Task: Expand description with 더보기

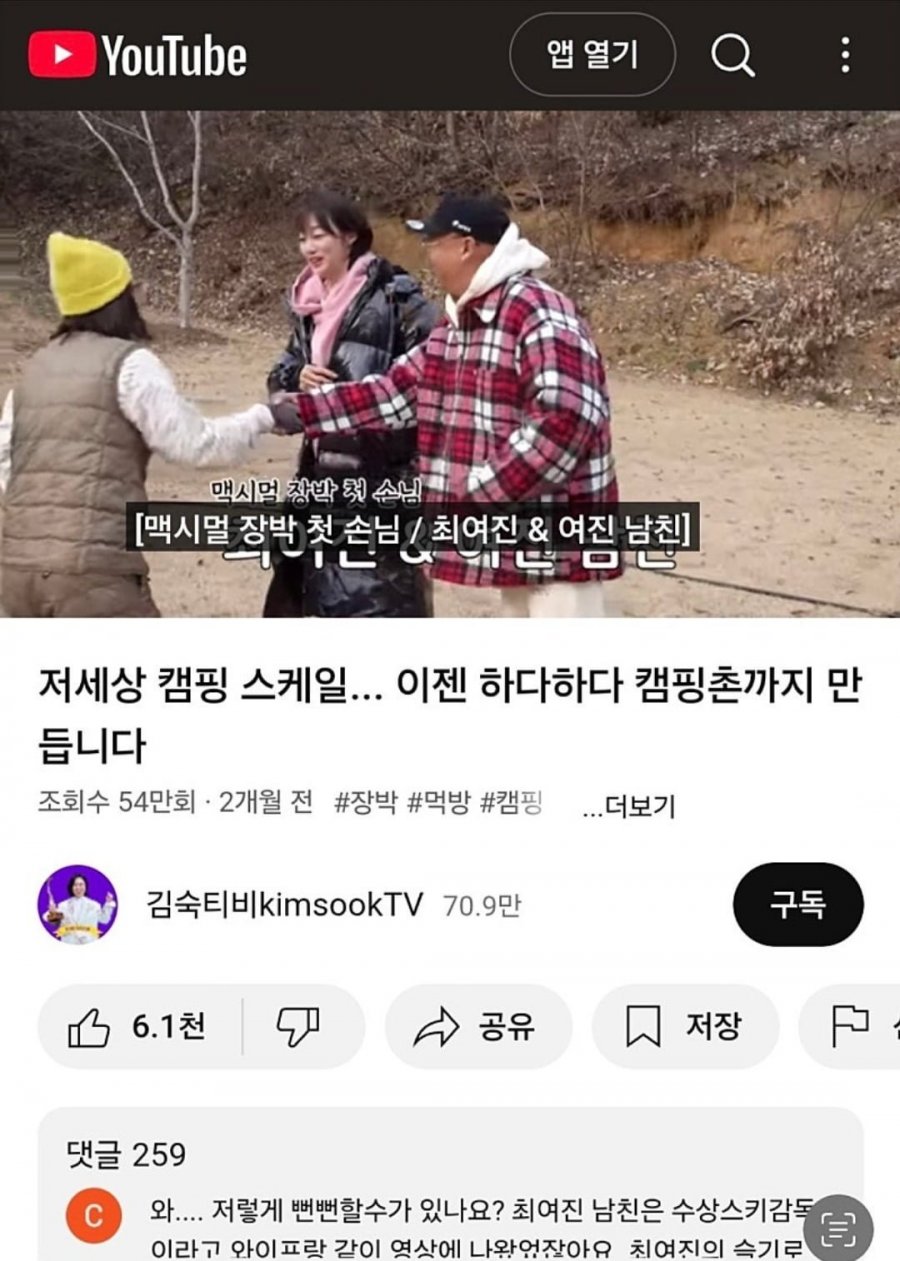Action: click(629, 806)
